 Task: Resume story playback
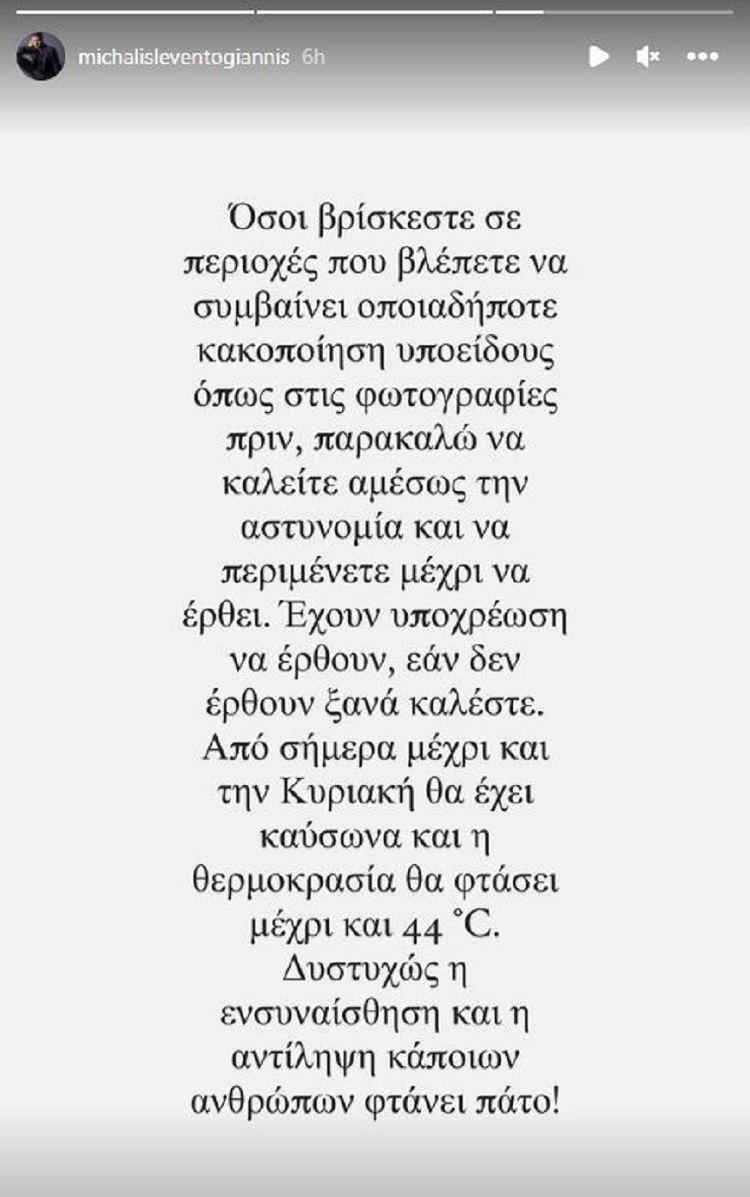tap(598, 57)
